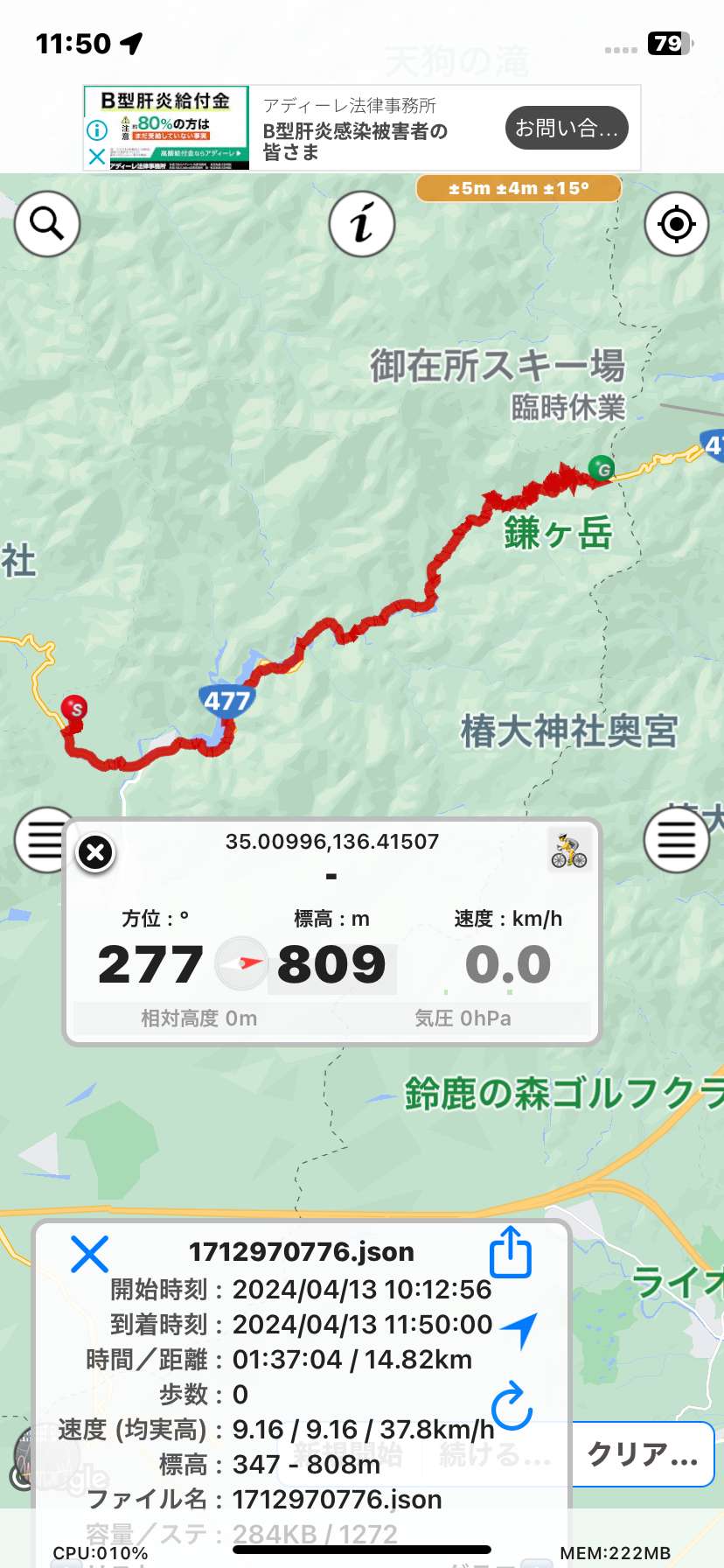The height and width of the screenshot is (1568, 724).
Task: Tap the ad info icon
Action: (97, 130)
